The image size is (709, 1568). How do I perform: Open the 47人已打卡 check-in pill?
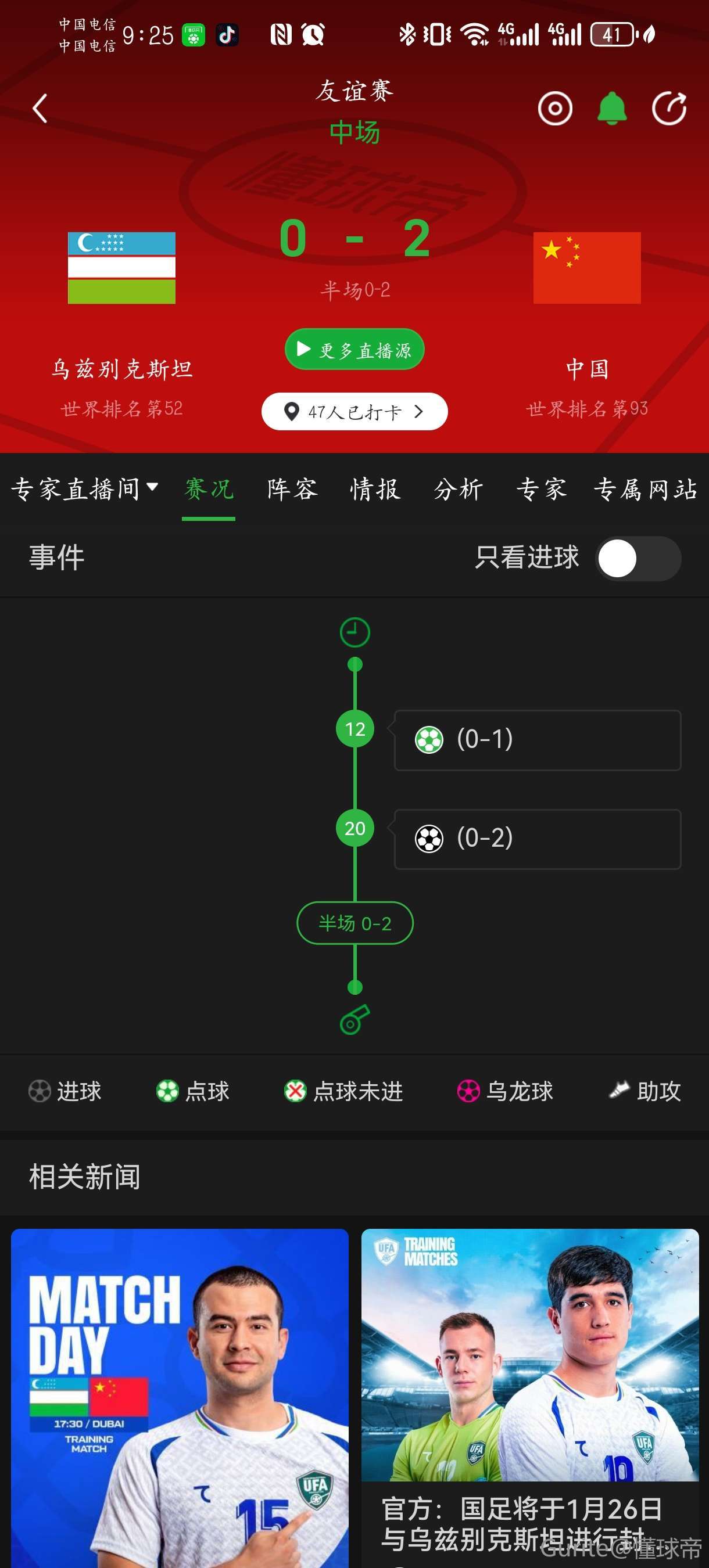354,412
